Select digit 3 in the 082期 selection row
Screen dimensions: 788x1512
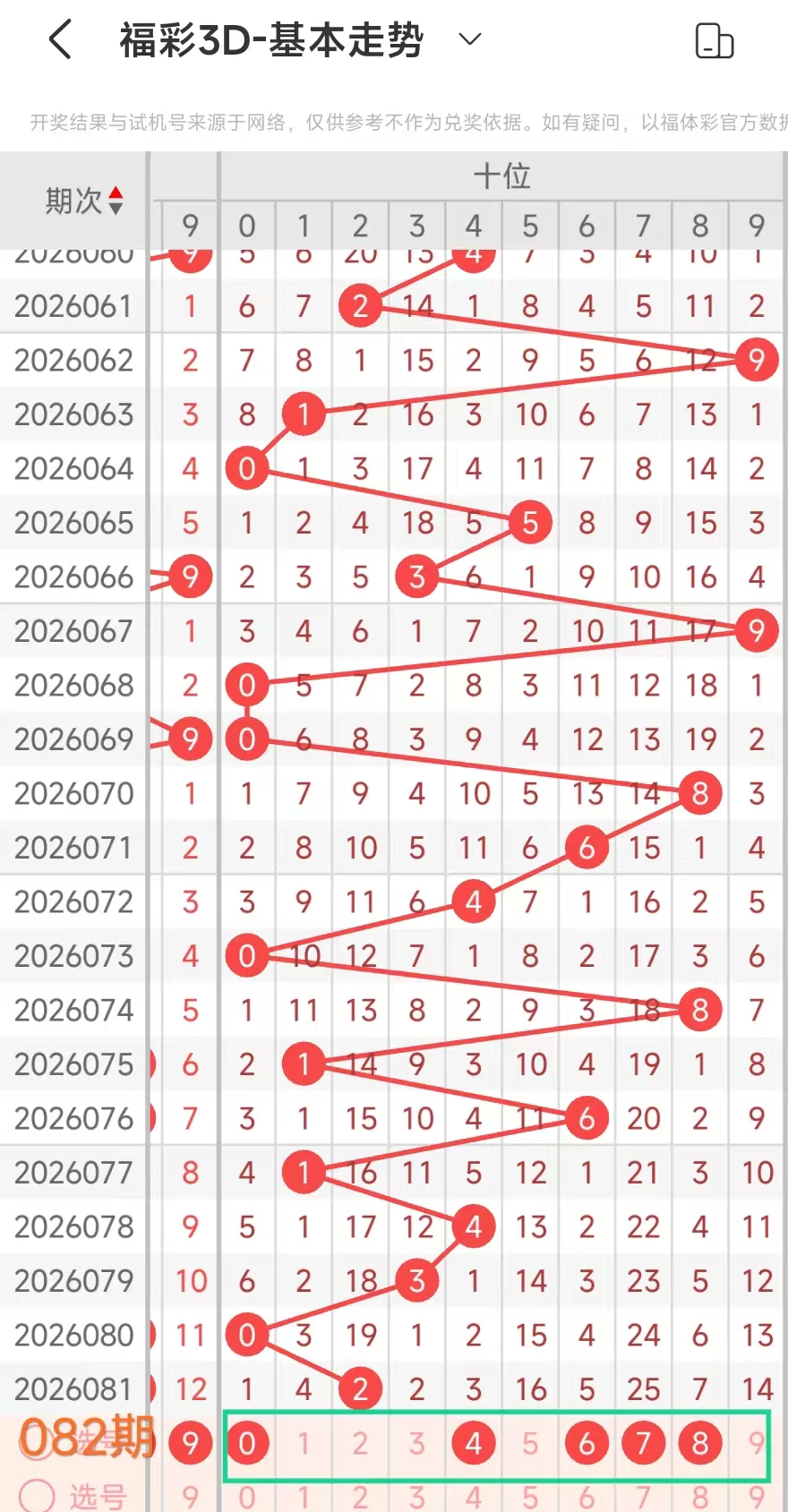click(416, 1443)
